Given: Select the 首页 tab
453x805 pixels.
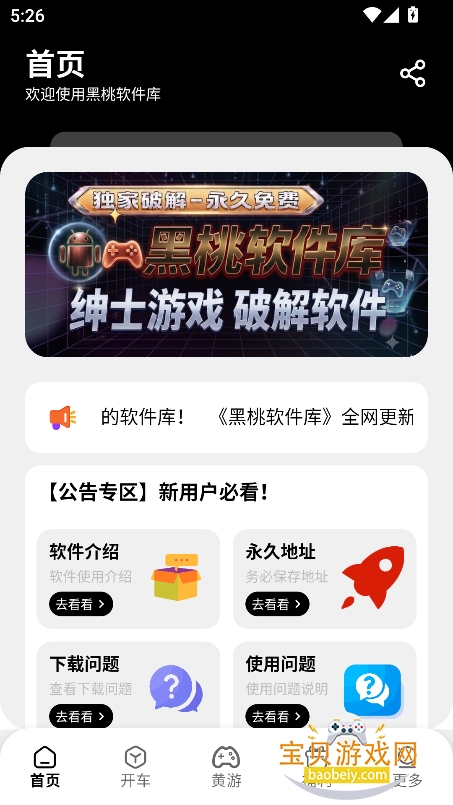Looking at the screenshot, I should tap(45, 767).
